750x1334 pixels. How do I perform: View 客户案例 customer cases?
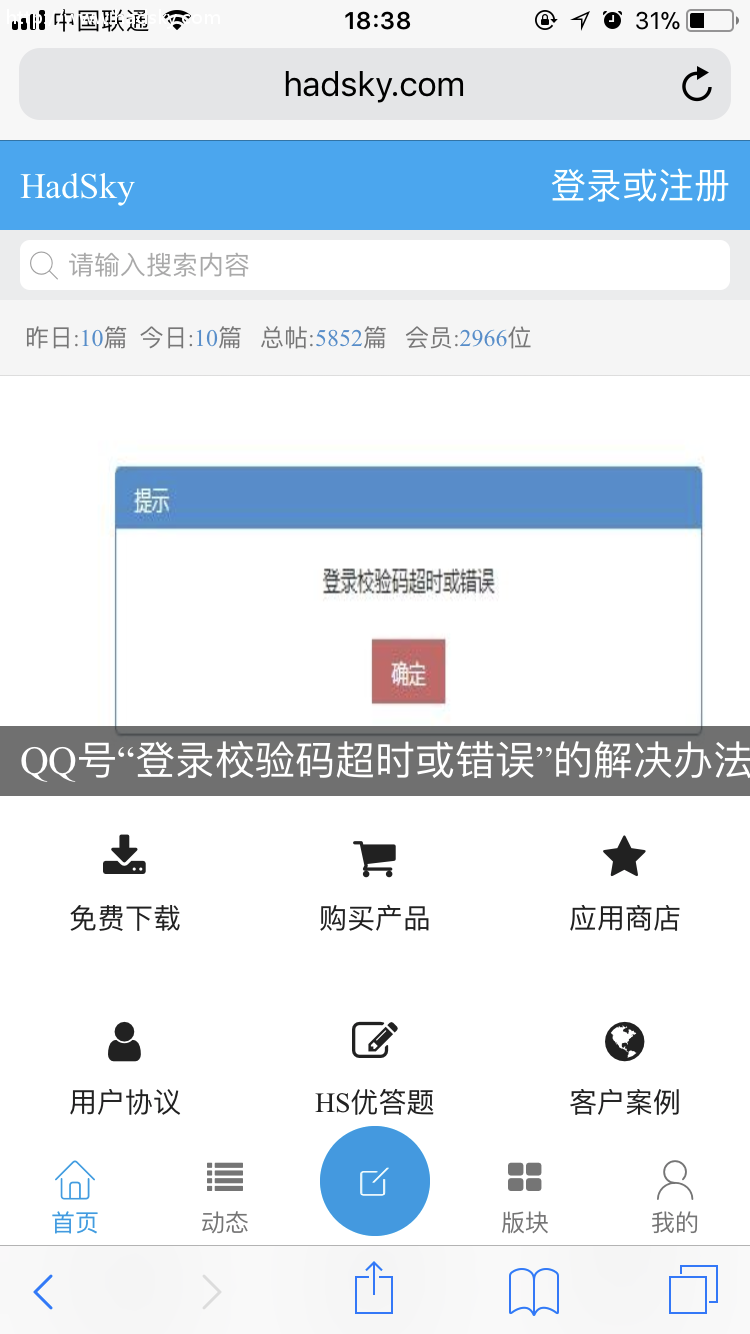[x=625, y=1068]
